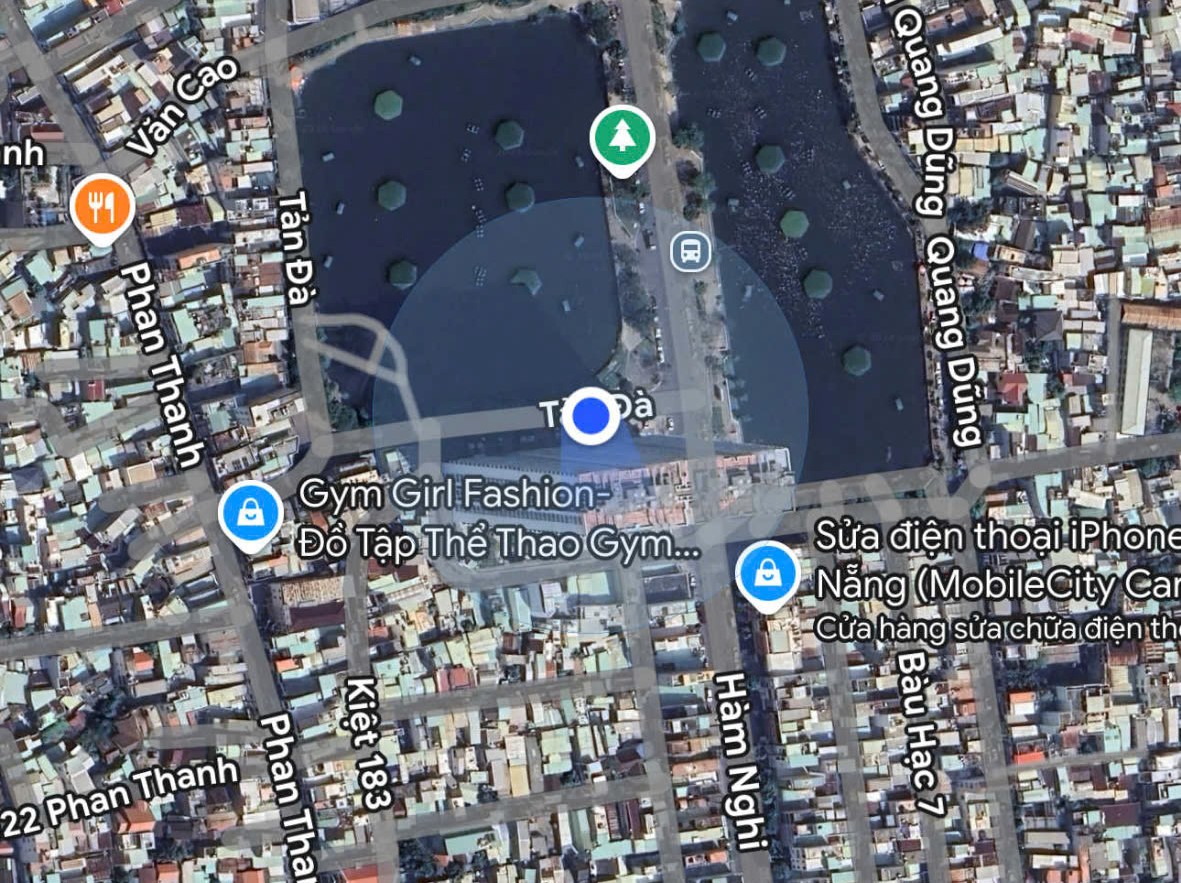Image resolution: width=1181 pixels, height=883 pixels.
Task: Tap the blue current location dot
Action: click(x=591, y=415)
